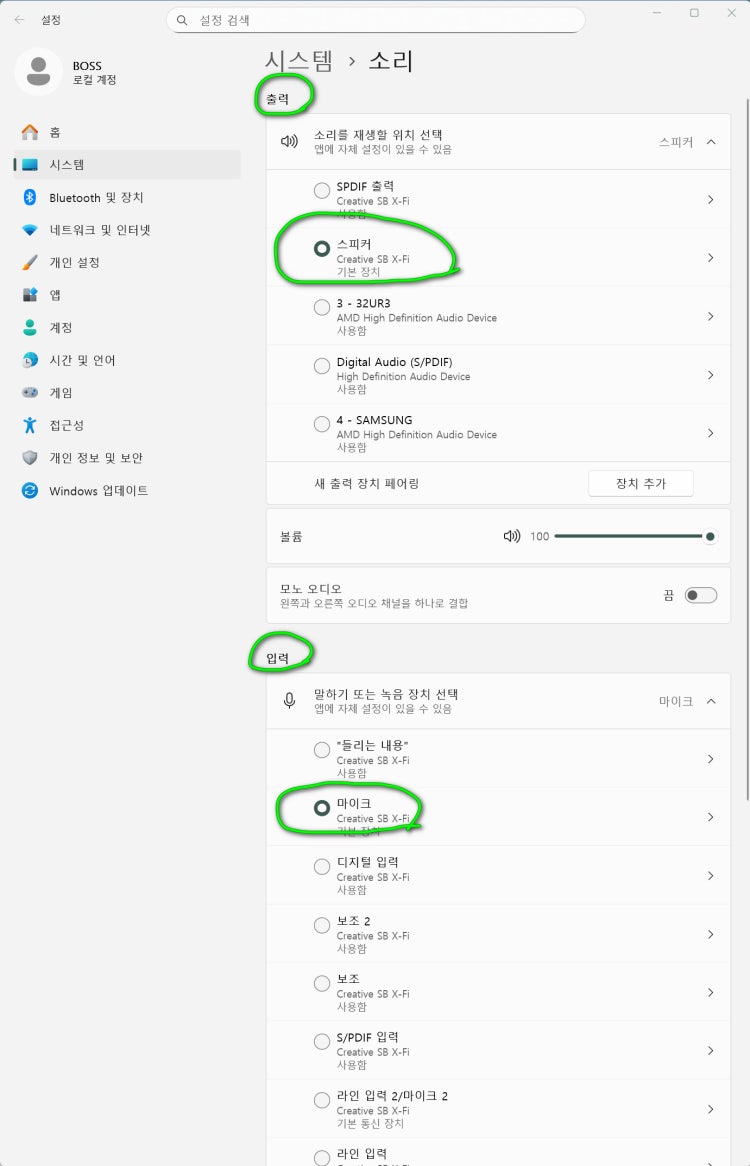Open details chevron for Digital Audio (S/PDIF)
The height and width of the screenshot is (1166, 750).
[x=710, y=375]
